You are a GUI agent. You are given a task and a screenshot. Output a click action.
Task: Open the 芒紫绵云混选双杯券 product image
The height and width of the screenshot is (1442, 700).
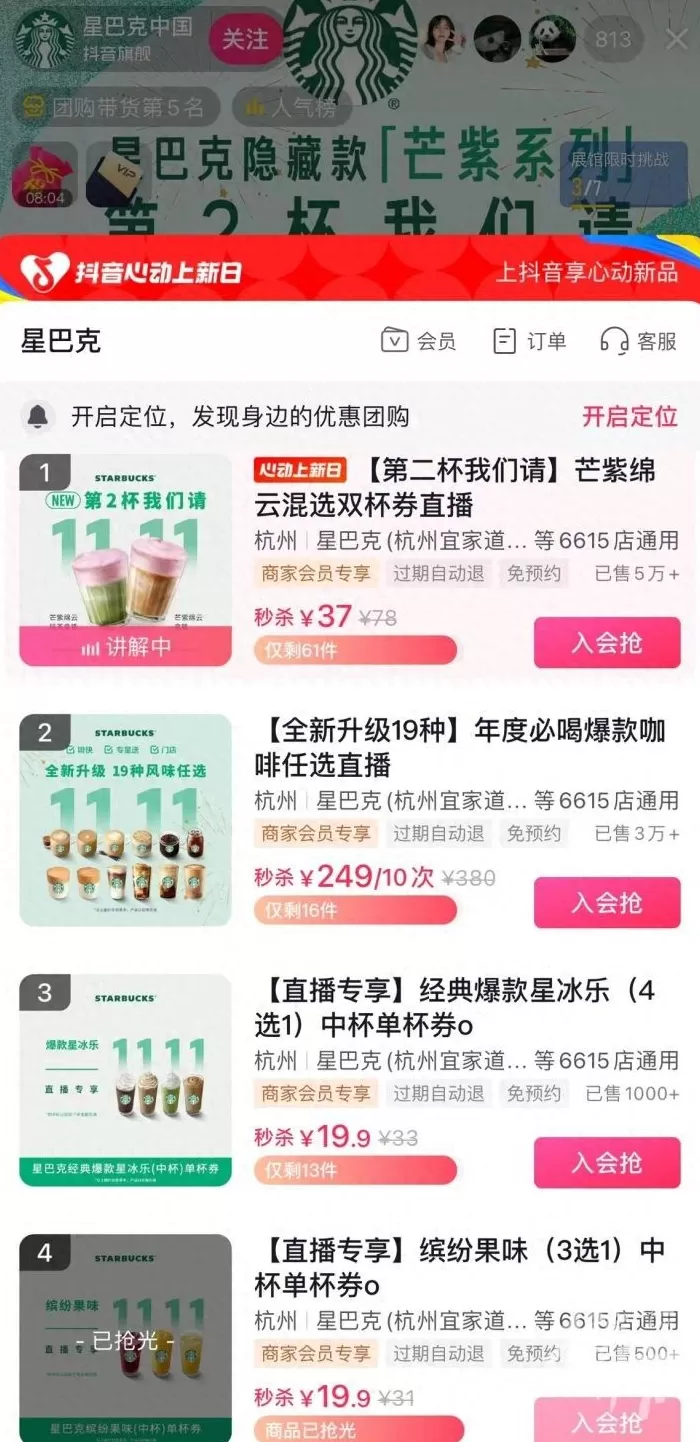[126, 560]
